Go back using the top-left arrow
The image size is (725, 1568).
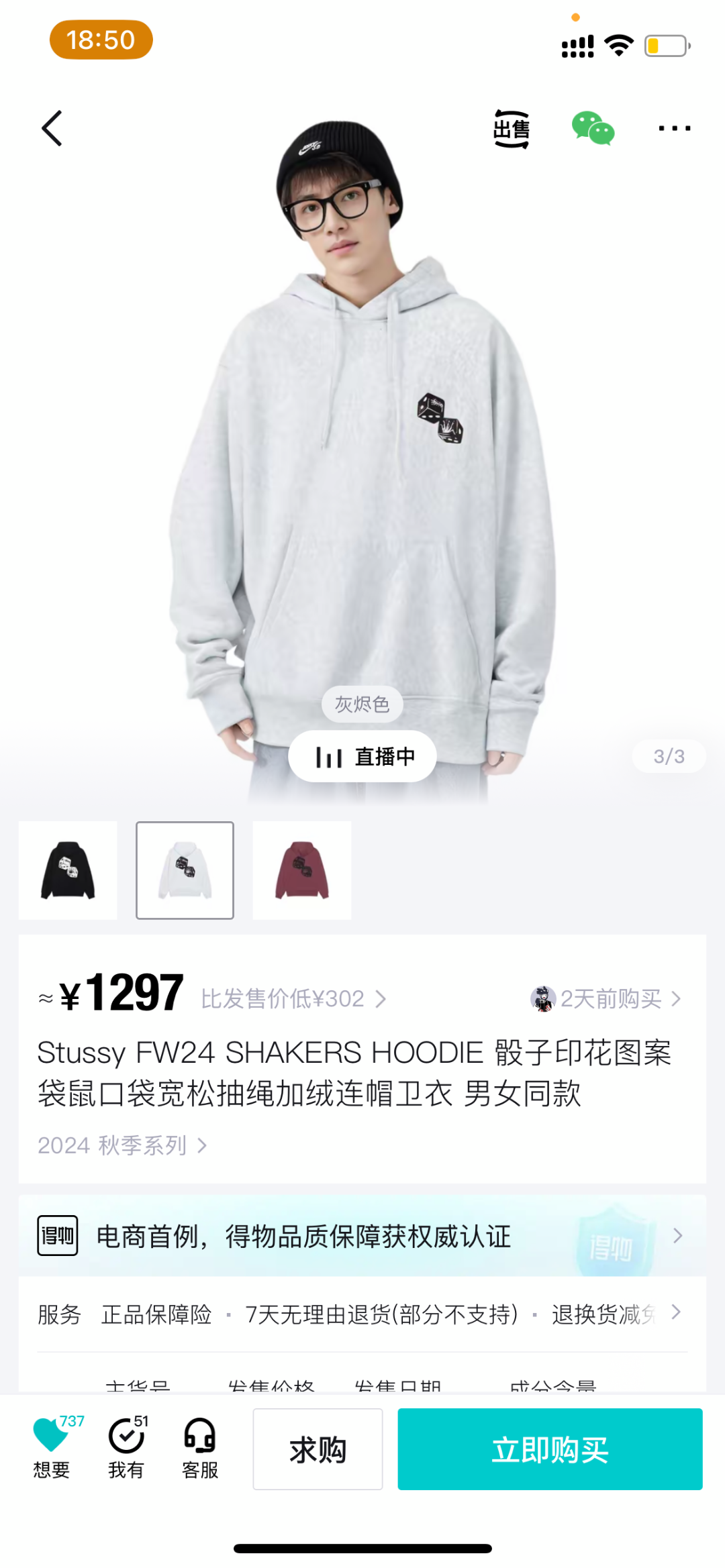[52, 128]
